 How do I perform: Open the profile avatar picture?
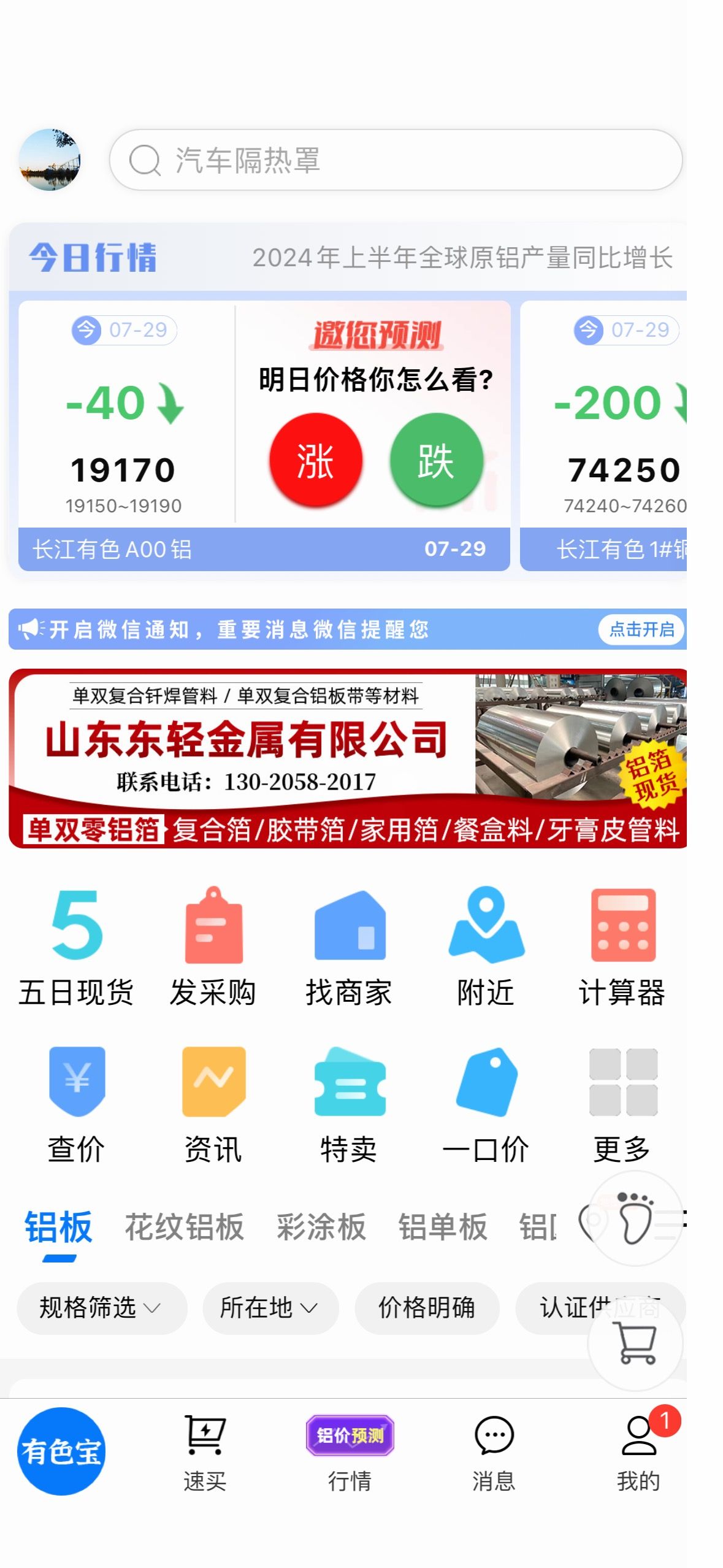(50, 160)
